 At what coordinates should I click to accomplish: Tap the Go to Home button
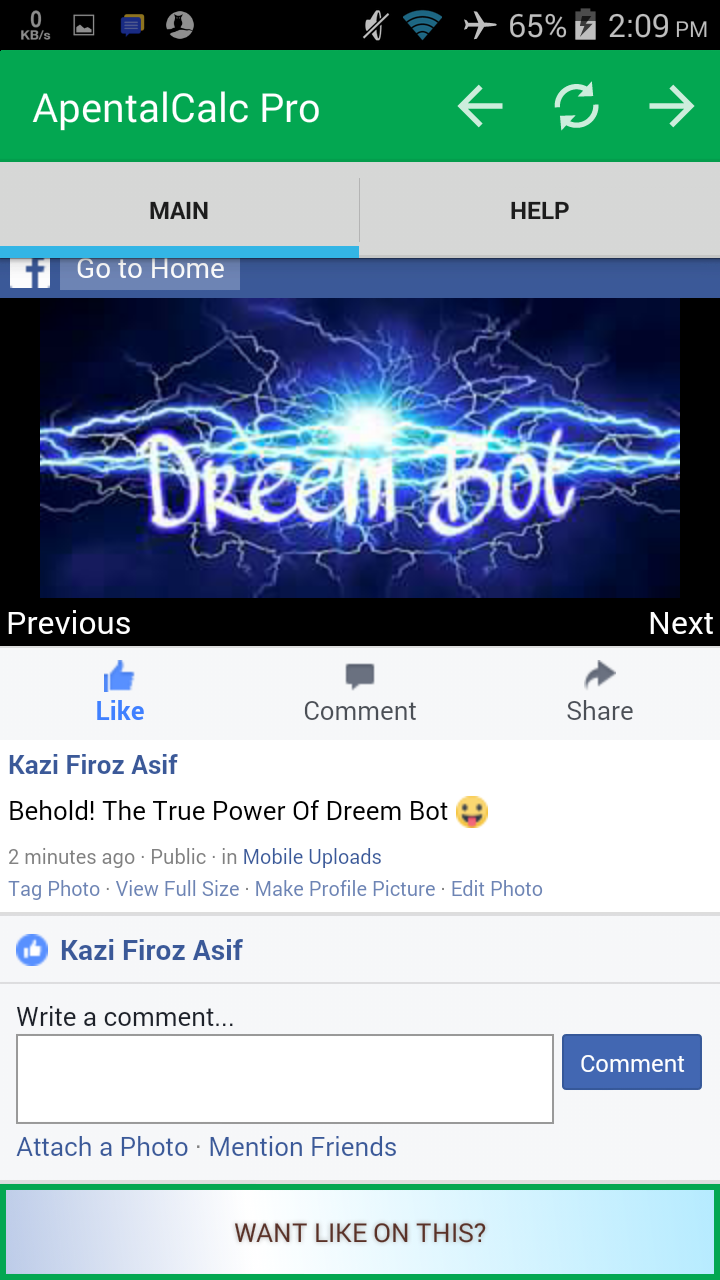point(150,270)
